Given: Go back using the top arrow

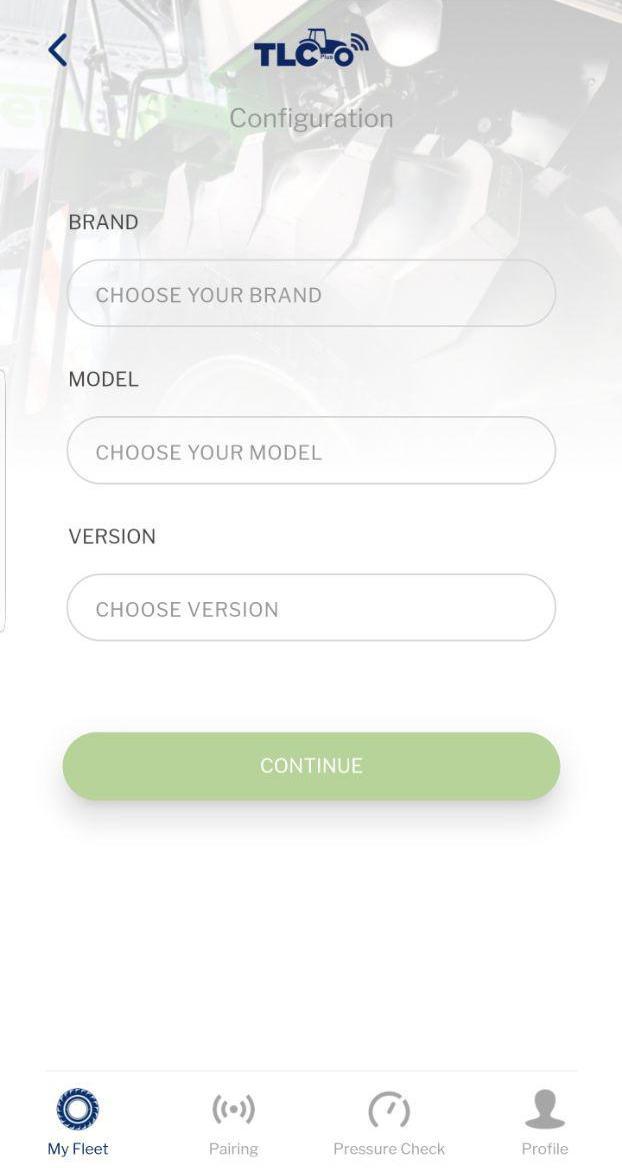Looking at the screenshot, I should [58, 50].
